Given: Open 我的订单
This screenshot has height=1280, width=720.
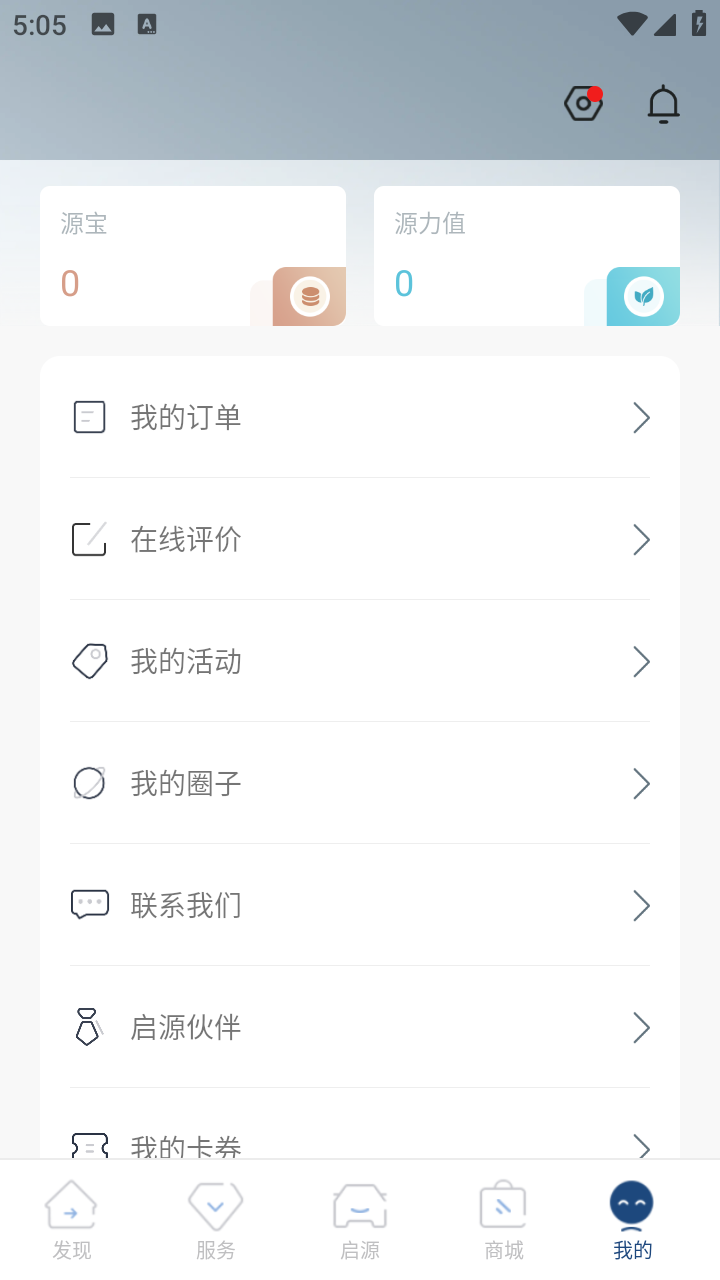Looking at the screenshot, I should [360, 417].
